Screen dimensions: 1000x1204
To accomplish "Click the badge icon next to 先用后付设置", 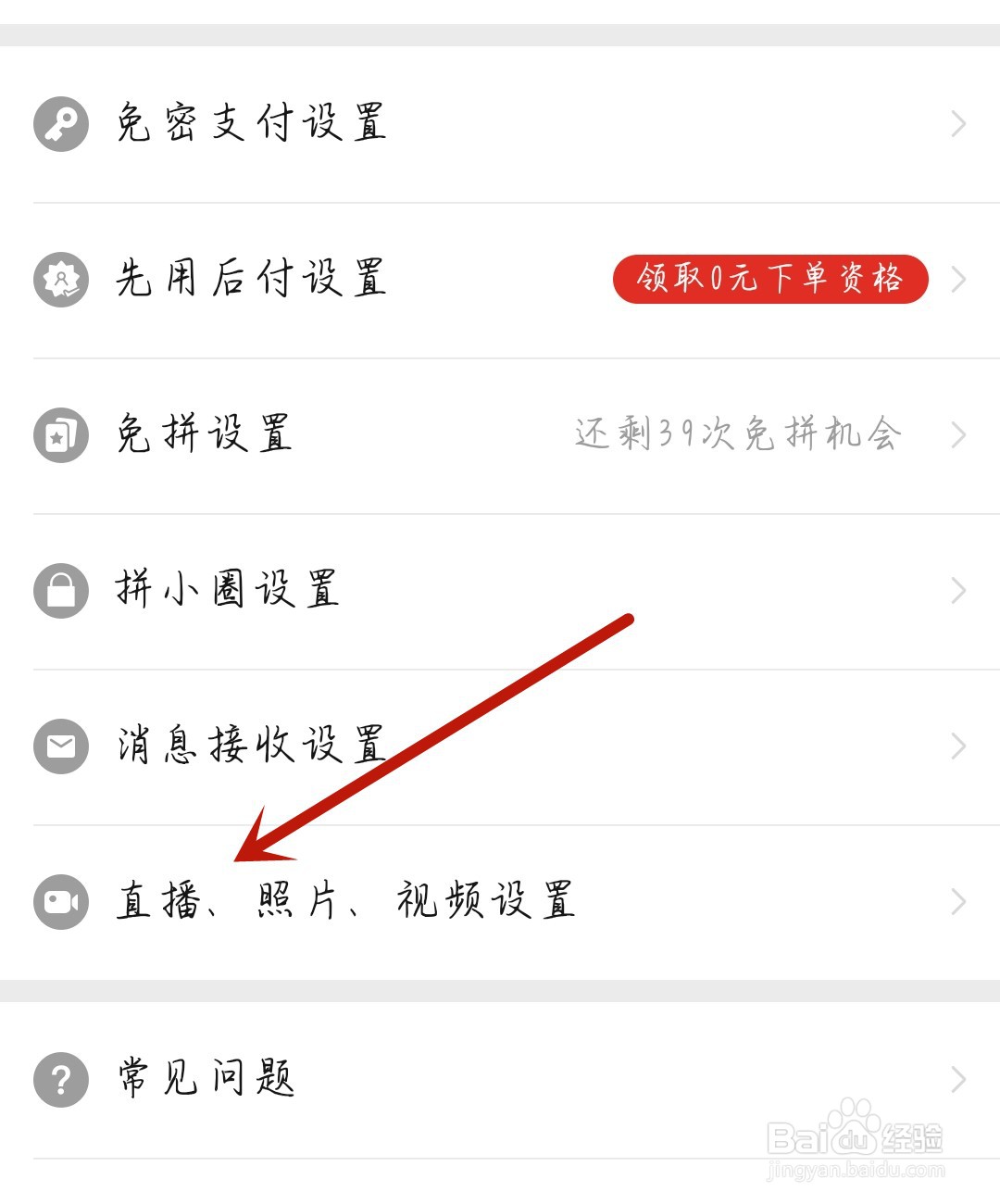I will [59, 279].
